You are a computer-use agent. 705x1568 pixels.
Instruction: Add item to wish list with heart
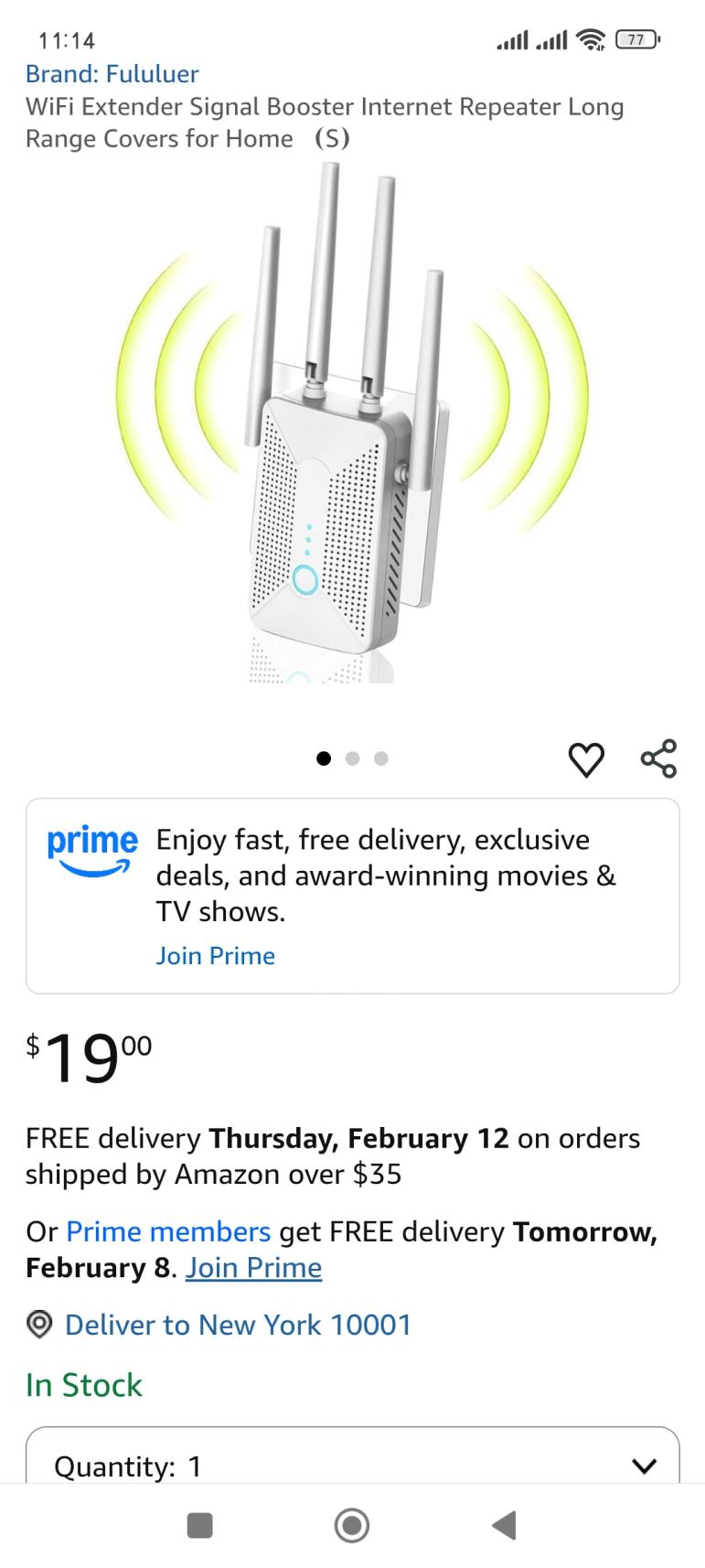[586, 759]
